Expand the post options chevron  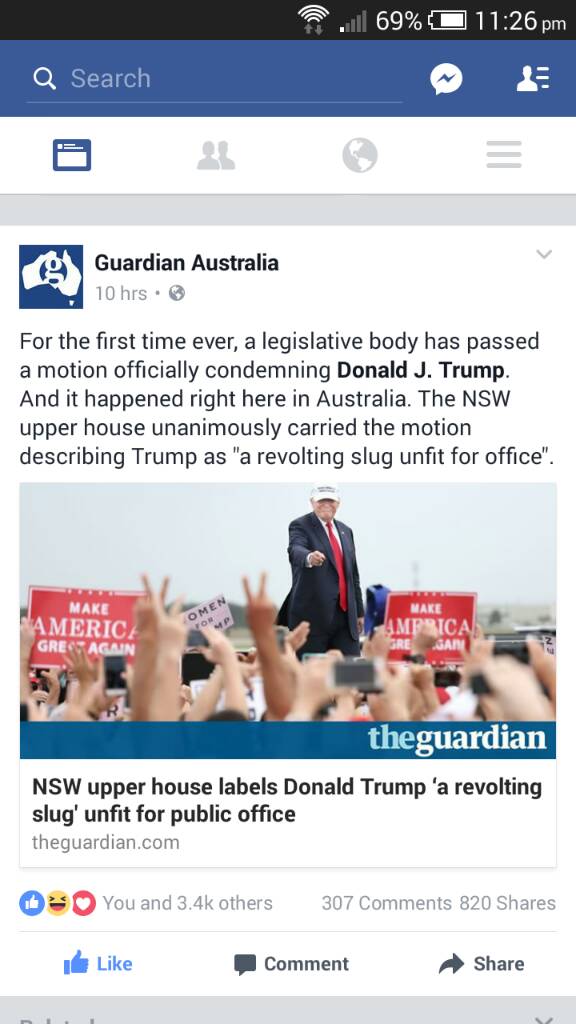(544, 254)
